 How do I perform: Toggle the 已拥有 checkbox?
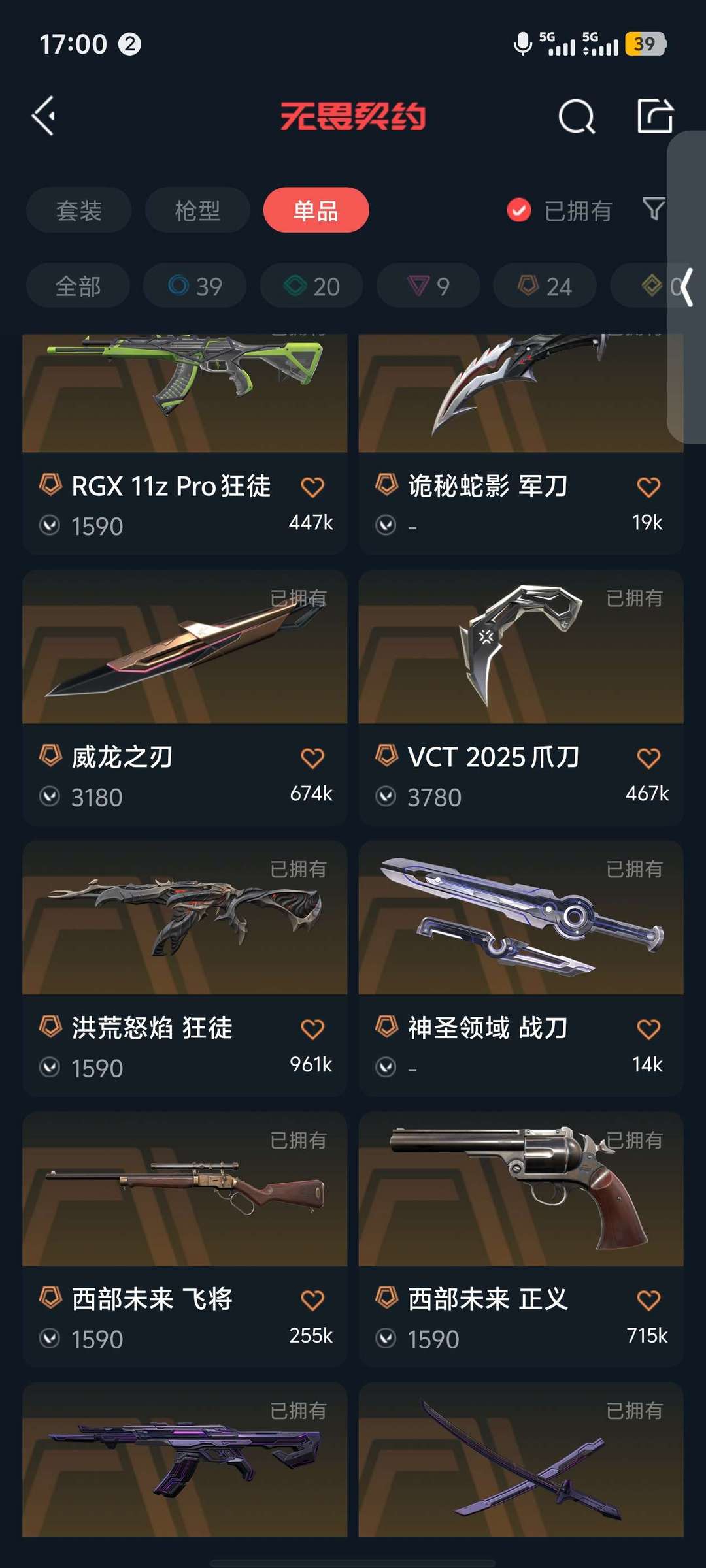[x=519, y=210]
